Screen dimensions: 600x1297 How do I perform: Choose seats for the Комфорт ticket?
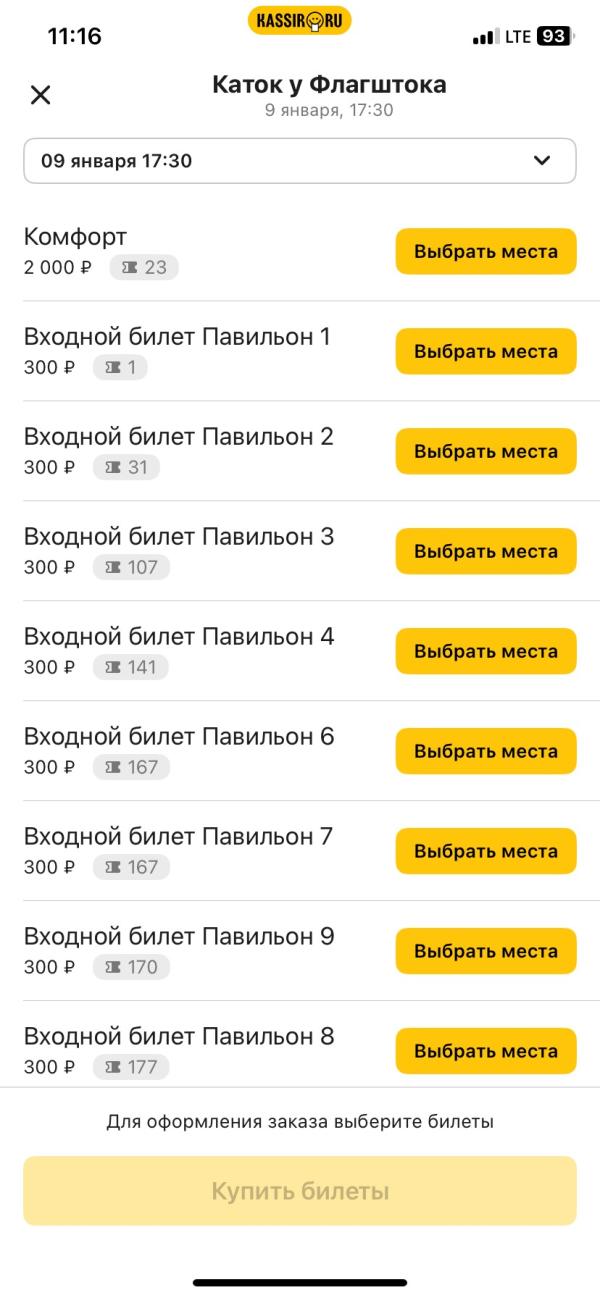click(486, 251)
